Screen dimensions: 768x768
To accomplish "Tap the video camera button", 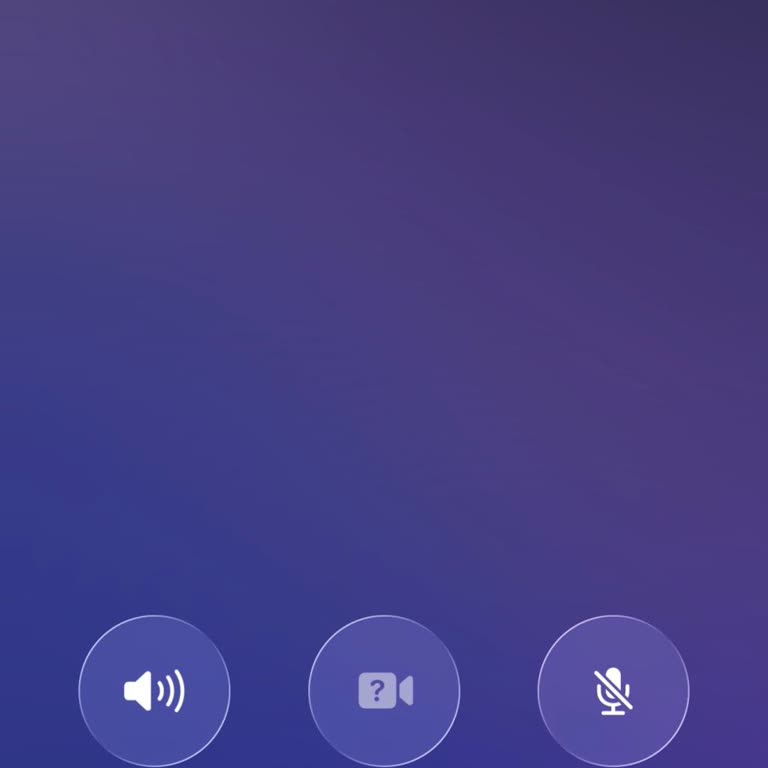I will [384, 691].
